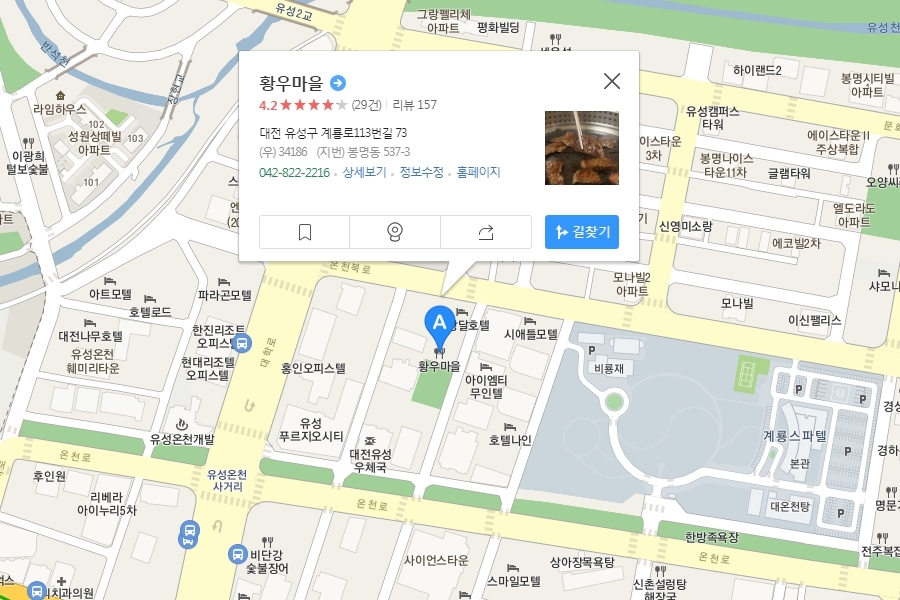Tap the 정보수정 edit info link
Viewport: 900px width, 600px height.
[x=421, y=172]
